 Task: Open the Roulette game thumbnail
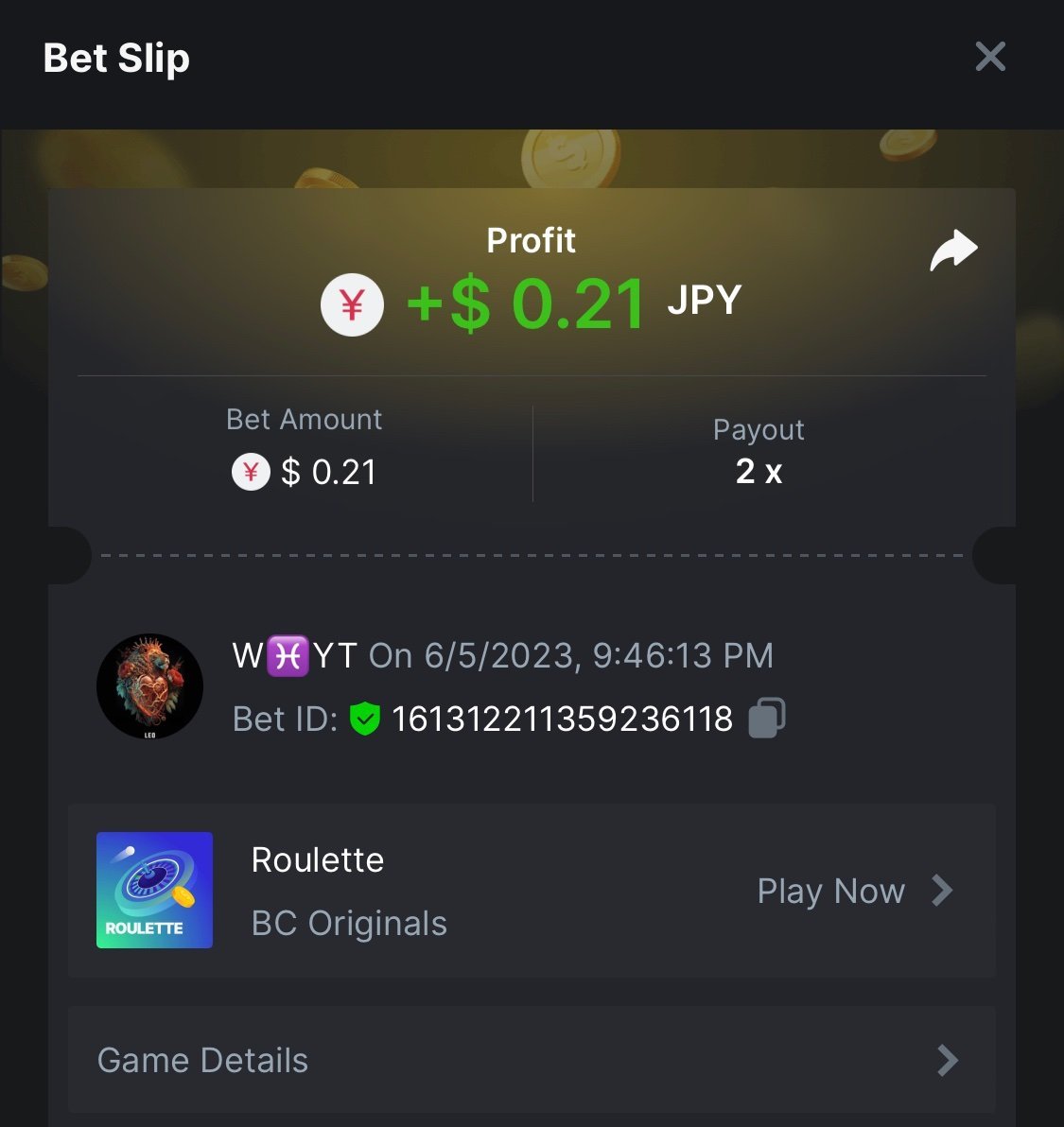click(x=154, y=890)
